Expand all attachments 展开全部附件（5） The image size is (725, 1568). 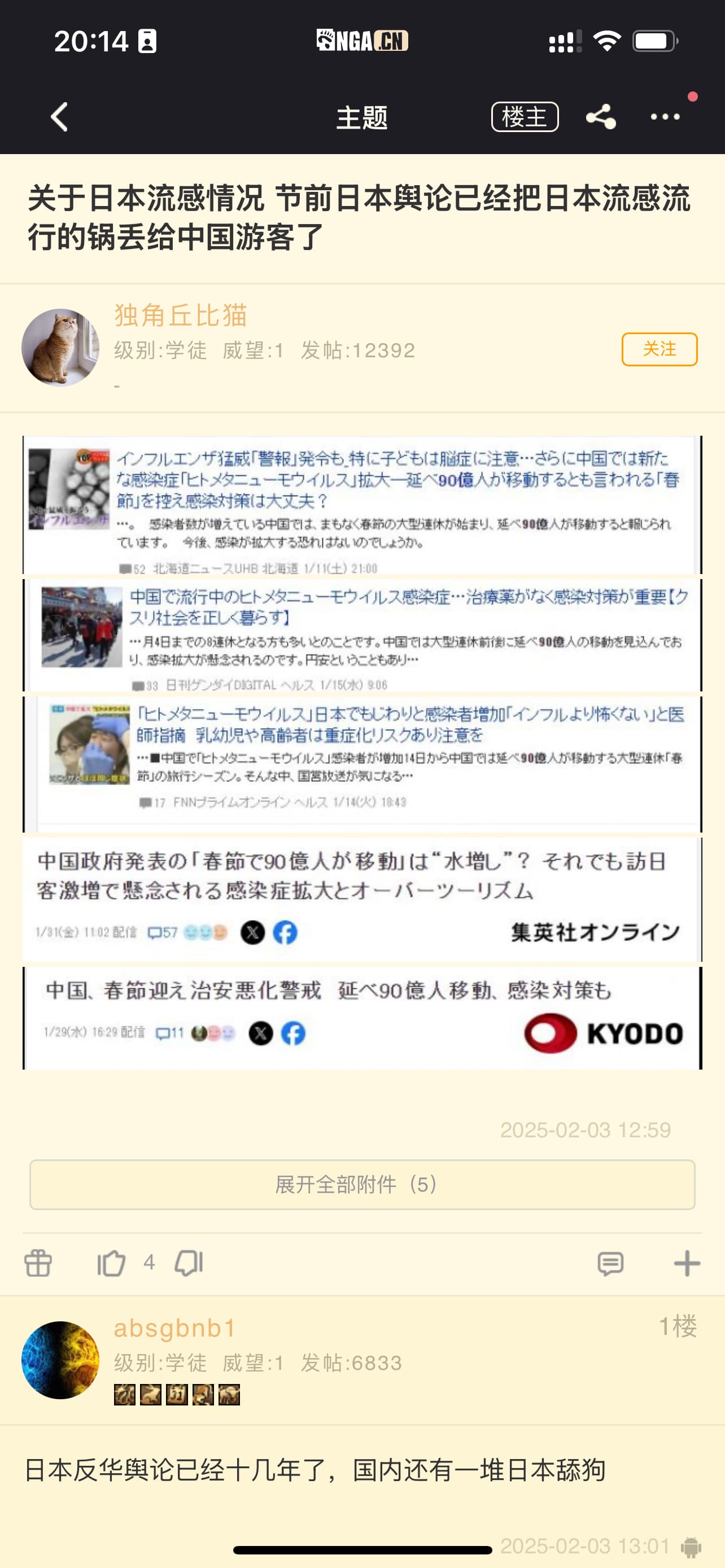point(362,1185)
